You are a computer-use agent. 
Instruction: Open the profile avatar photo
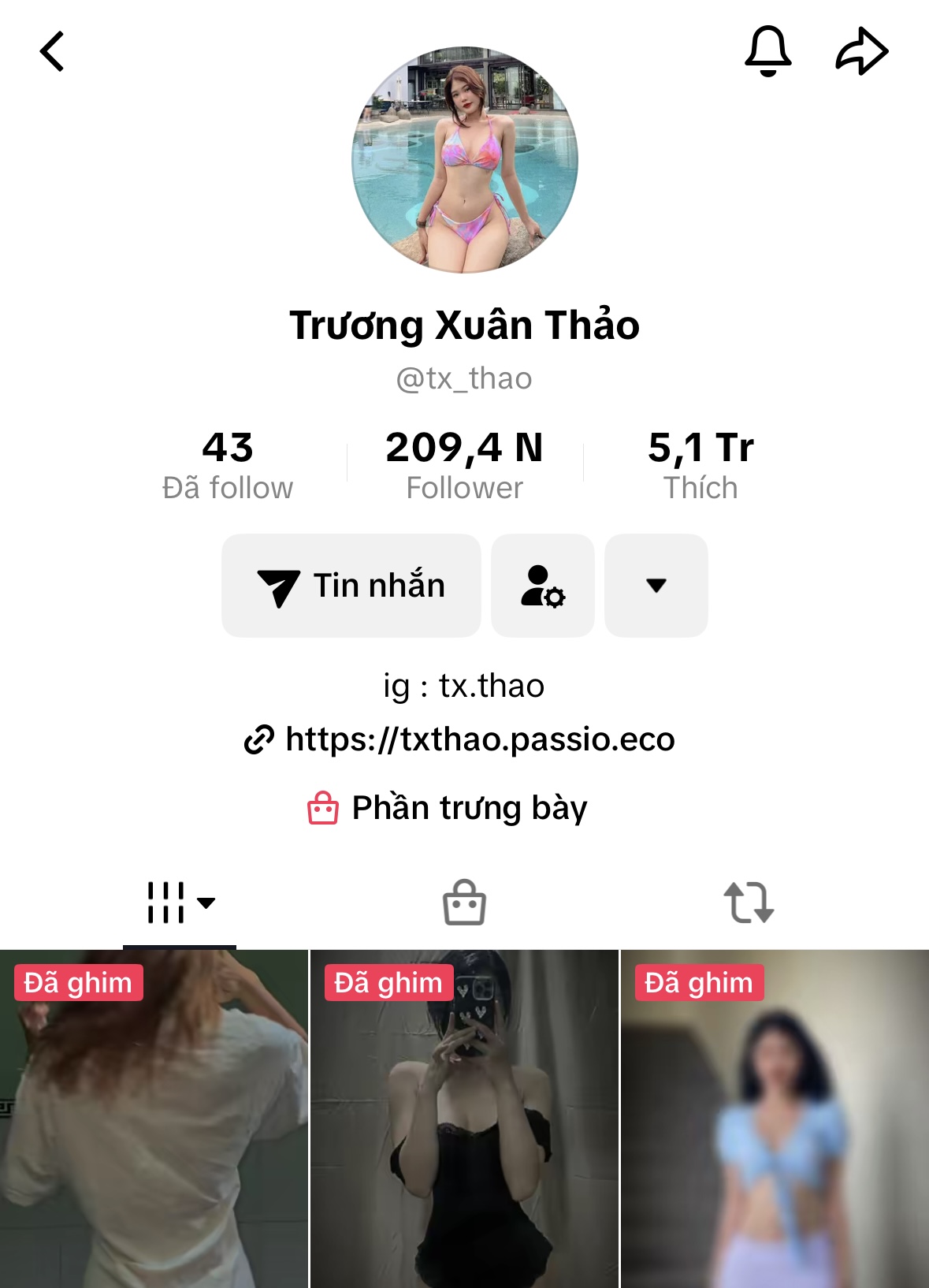tap(465, 160)
